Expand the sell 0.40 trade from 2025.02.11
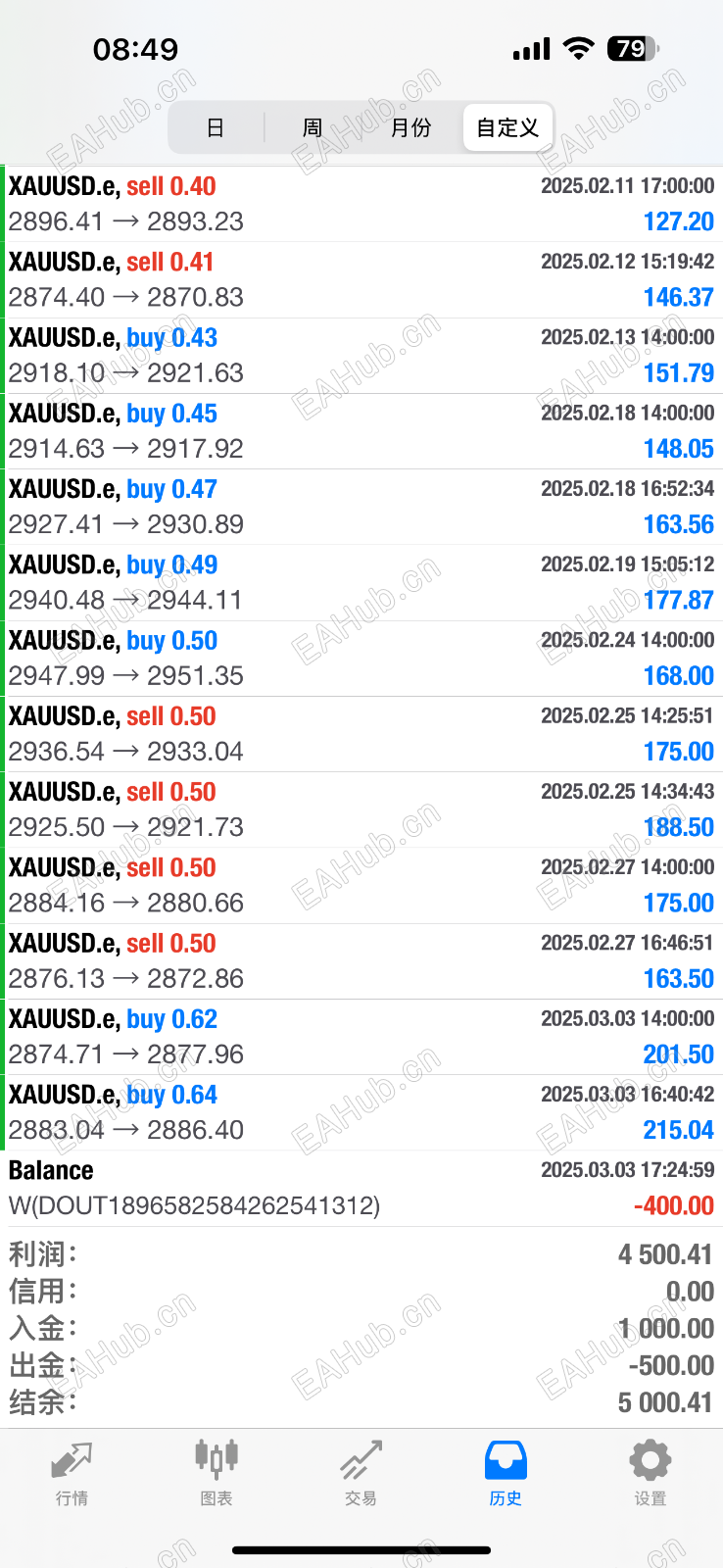Image resolution: width=723 pixels, height=1568 pixels. [361, 204]
